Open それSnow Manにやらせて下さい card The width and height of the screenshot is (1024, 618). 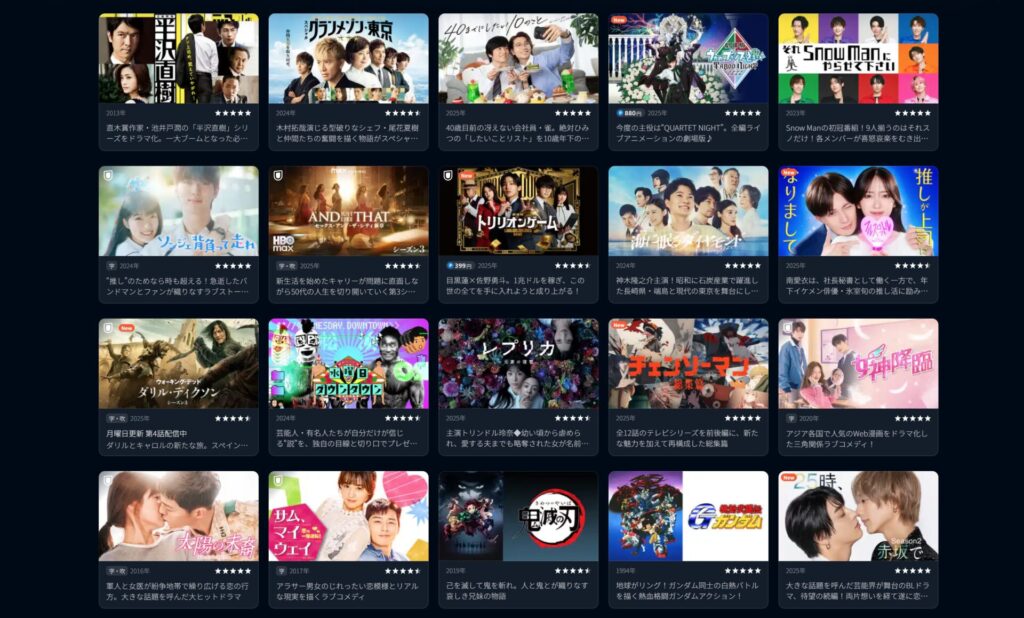[x=858, y=58]
